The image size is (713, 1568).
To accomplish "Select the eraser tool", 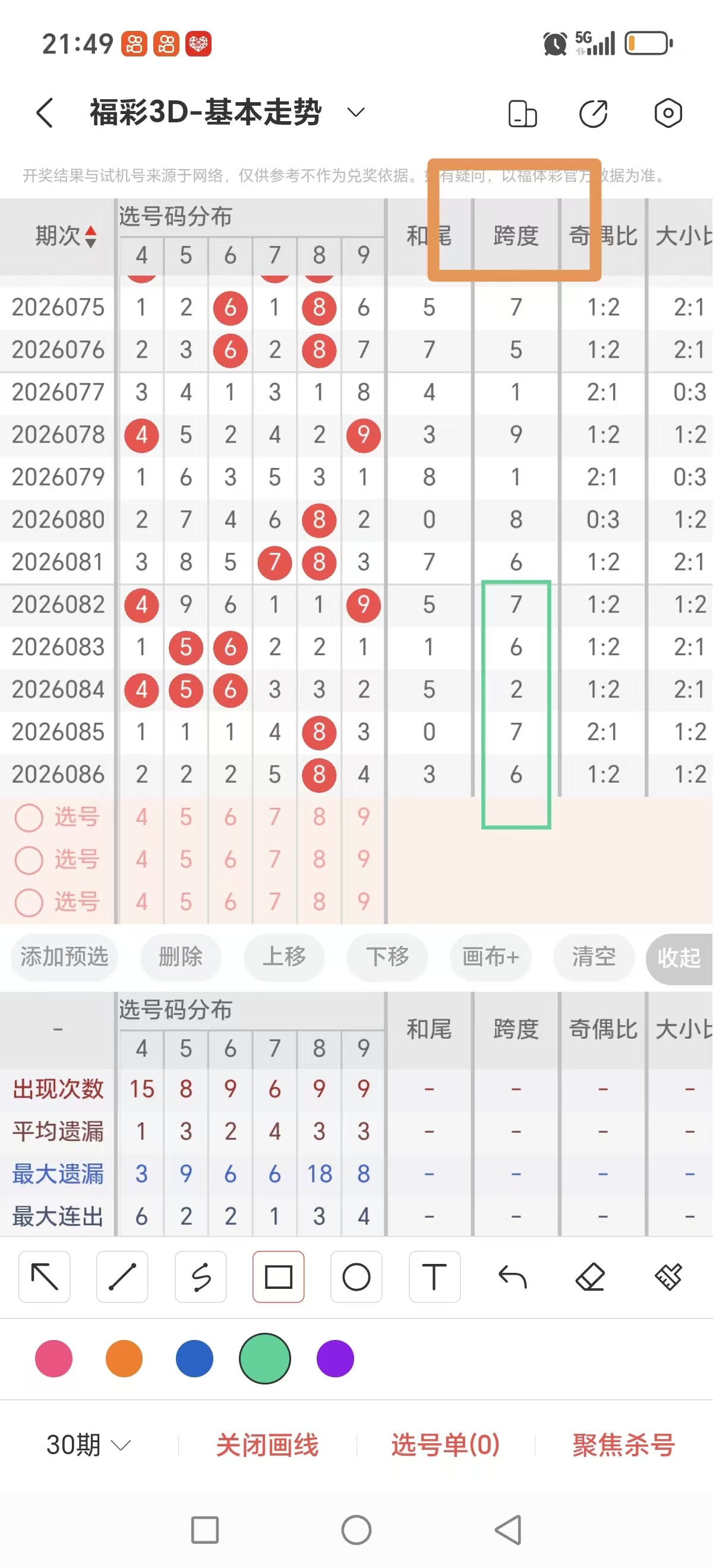I will tap(590, 1278).
